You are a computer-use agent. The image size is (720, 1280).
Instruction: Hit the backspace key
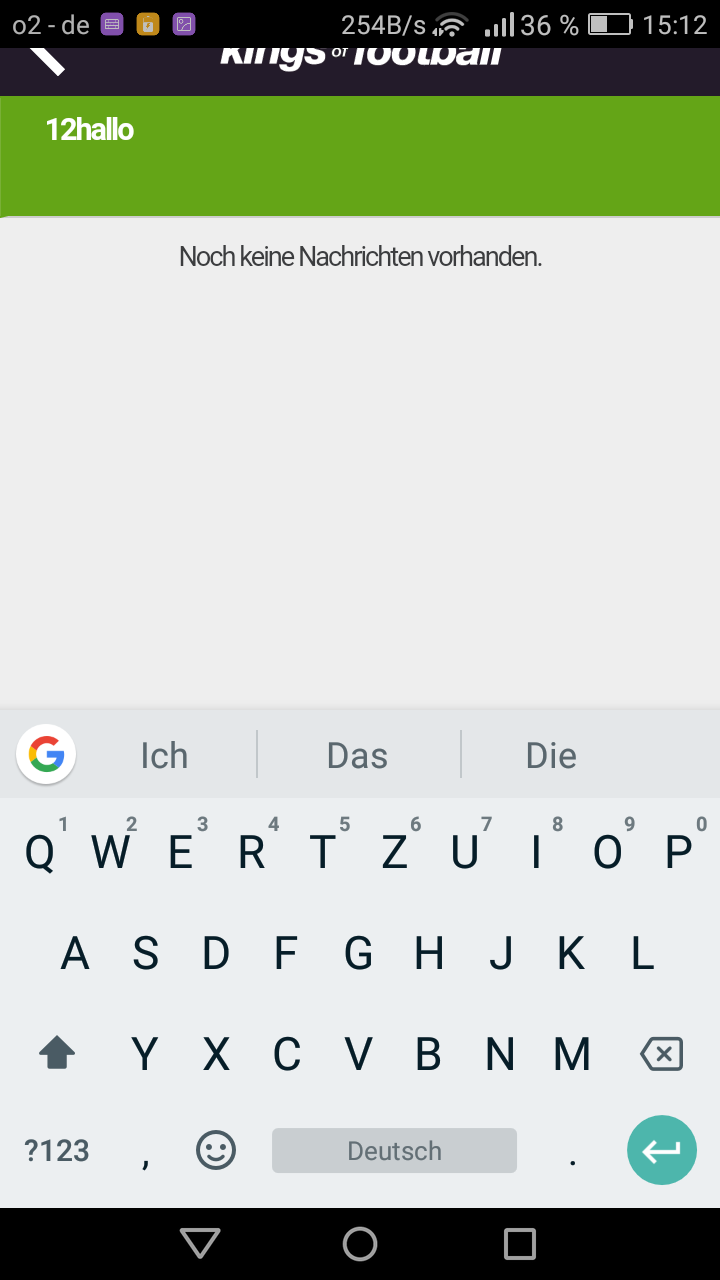[x=661, y=1053]
